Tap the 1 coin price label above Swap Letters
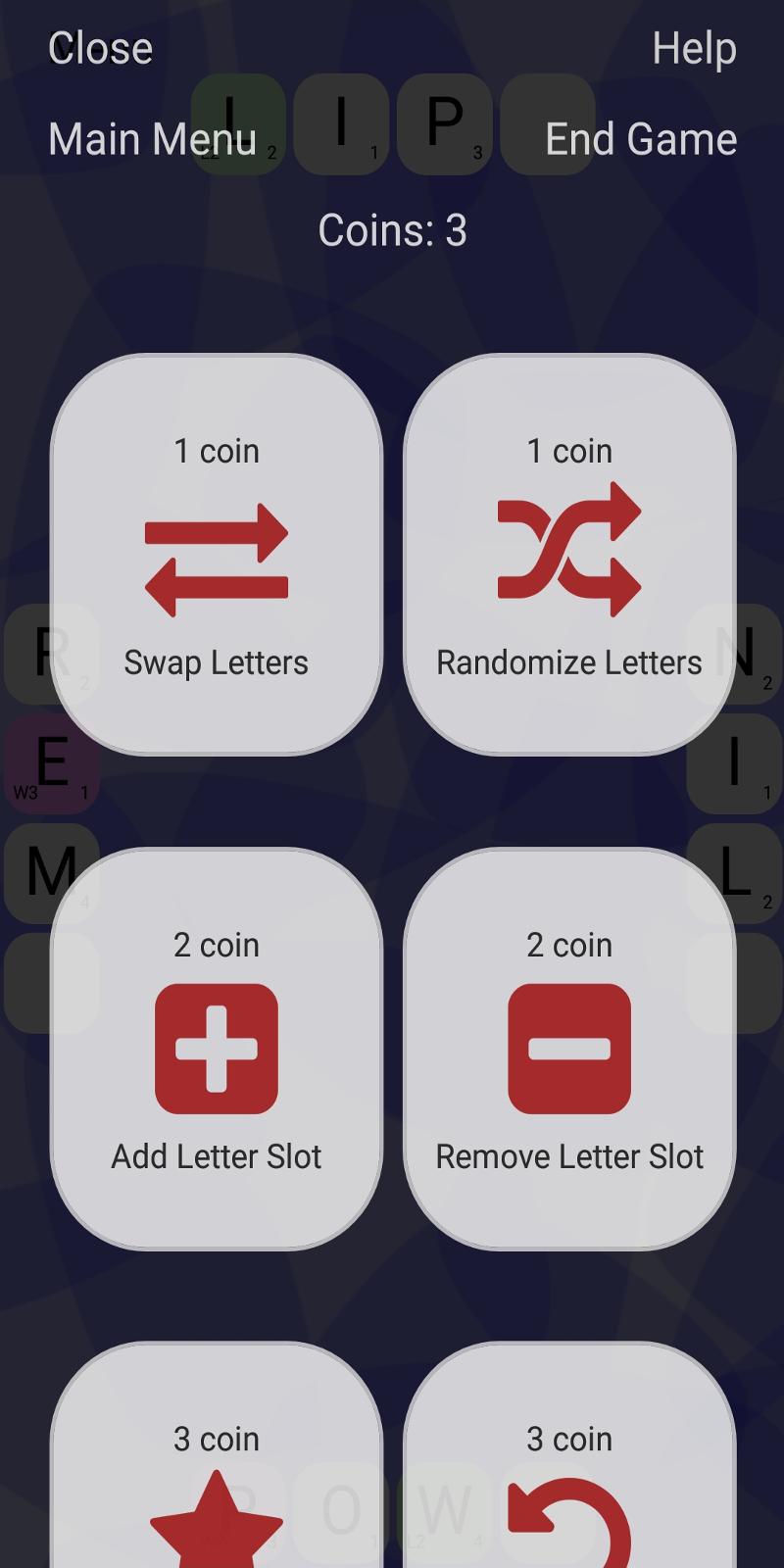784x1568 pixels. pyautogui.click(x=216, y=450)
